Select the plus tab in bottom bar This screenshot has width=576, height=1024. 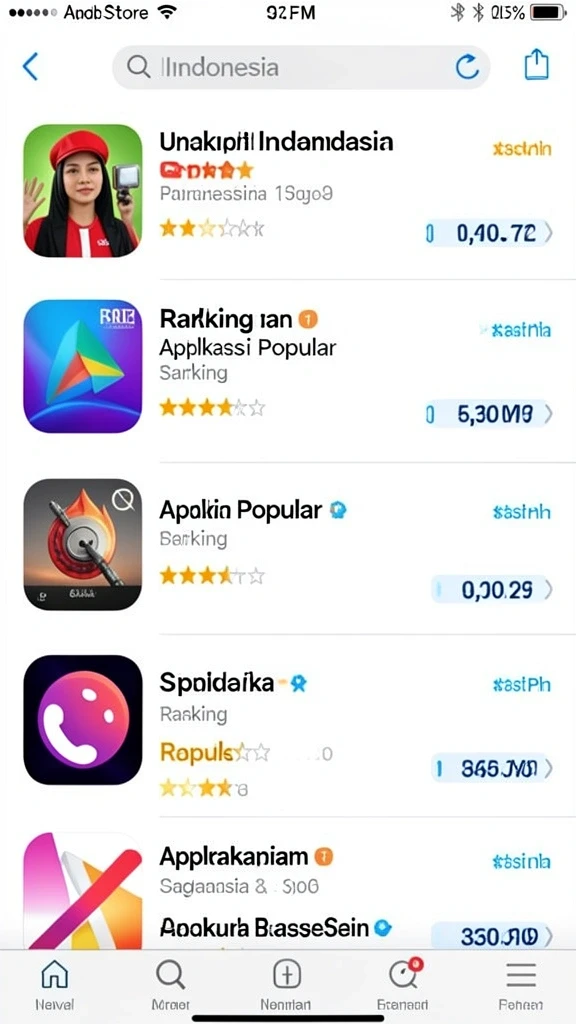[x=286, y=984]
